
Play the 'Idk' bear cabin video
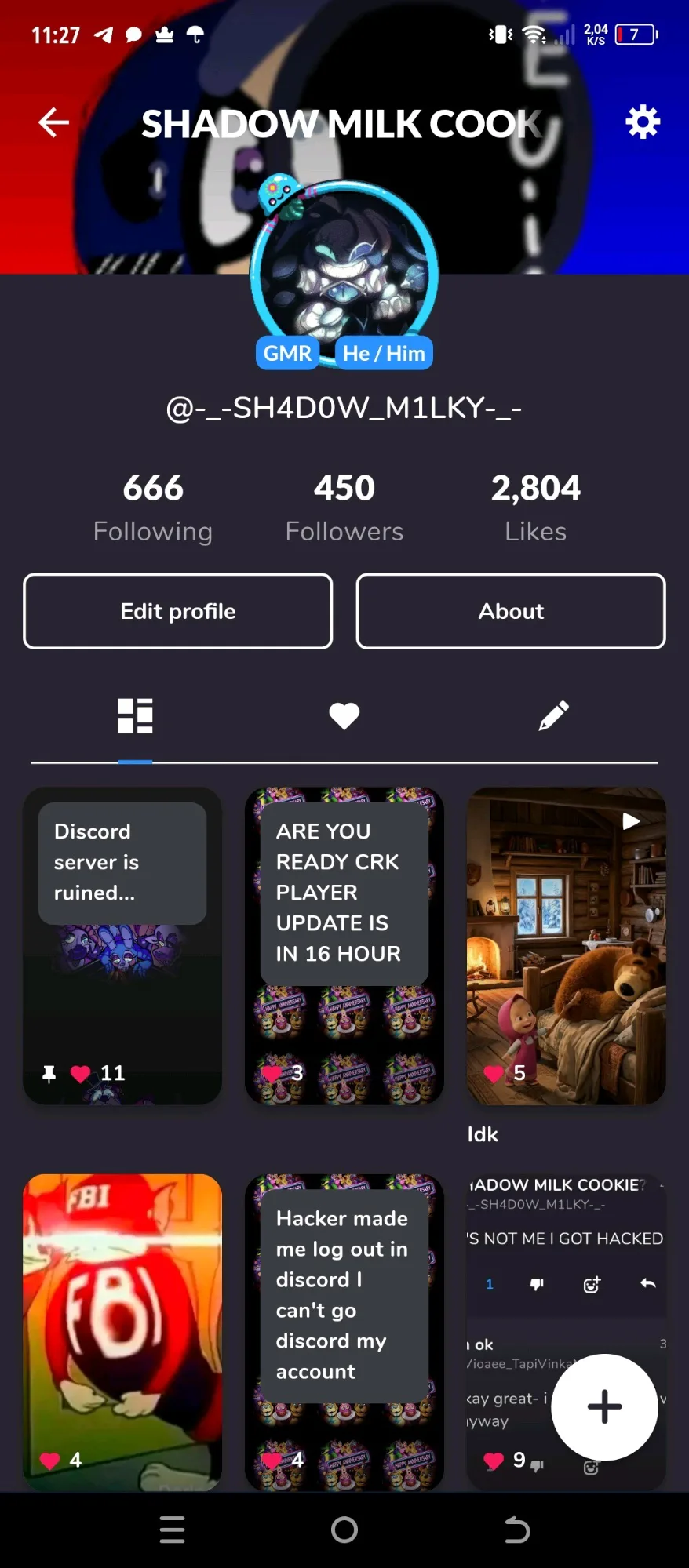tap(566, 945)
